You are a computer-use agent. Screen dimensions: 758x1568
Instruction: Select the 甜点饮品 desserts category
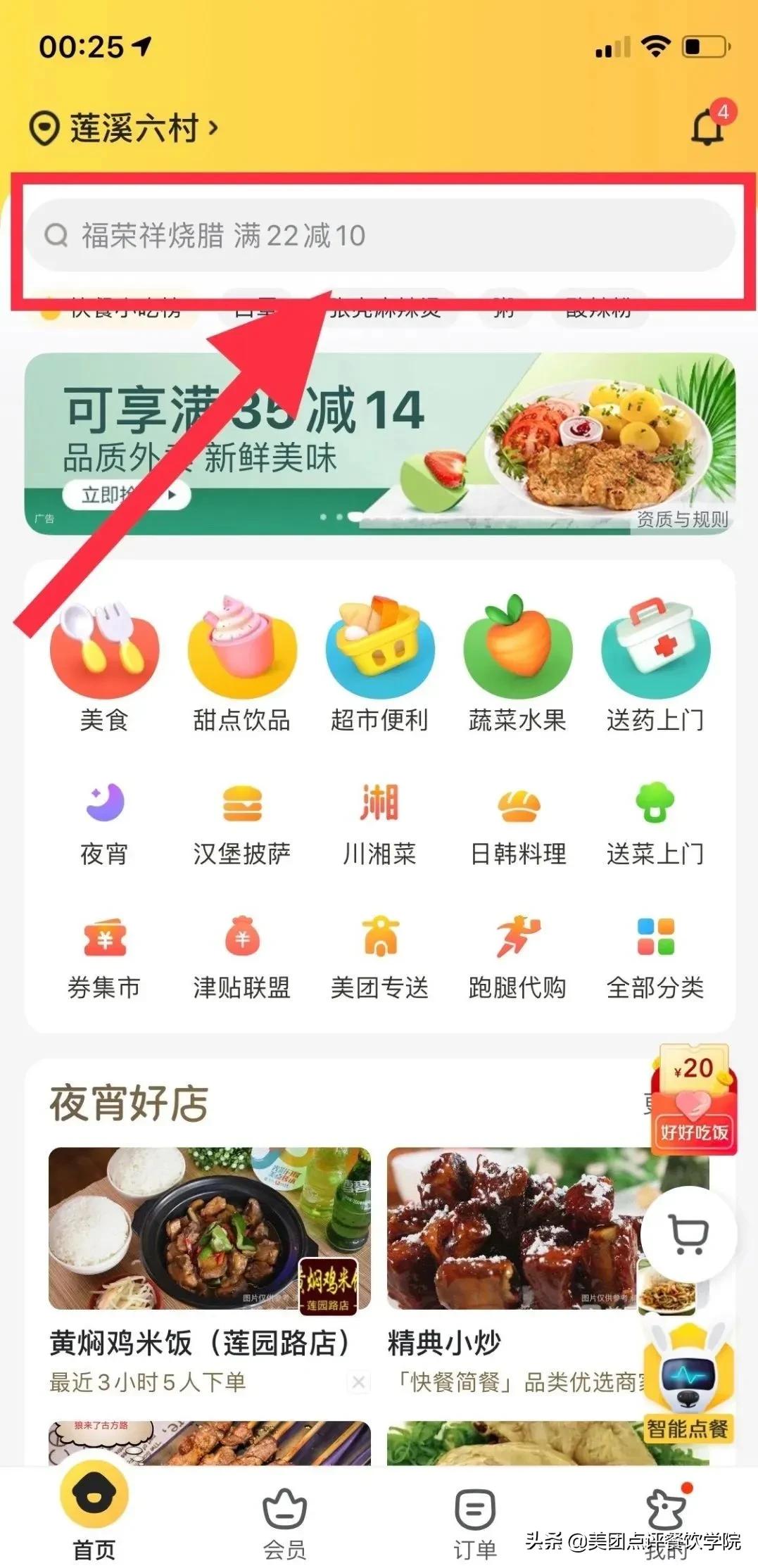coord(241,665)
